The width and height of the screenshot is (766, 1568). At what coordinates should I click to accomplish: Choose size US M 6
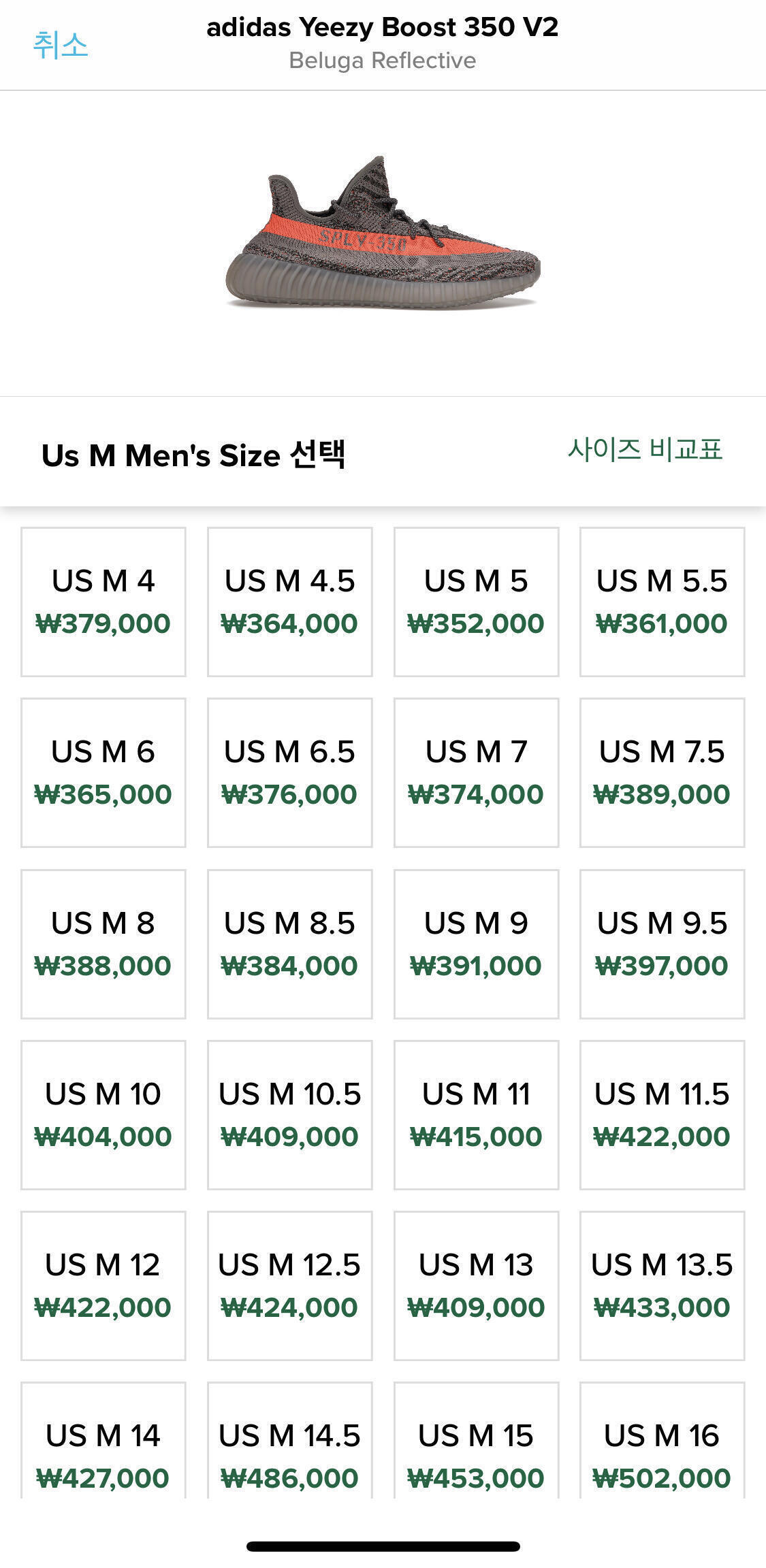point(103,772)
